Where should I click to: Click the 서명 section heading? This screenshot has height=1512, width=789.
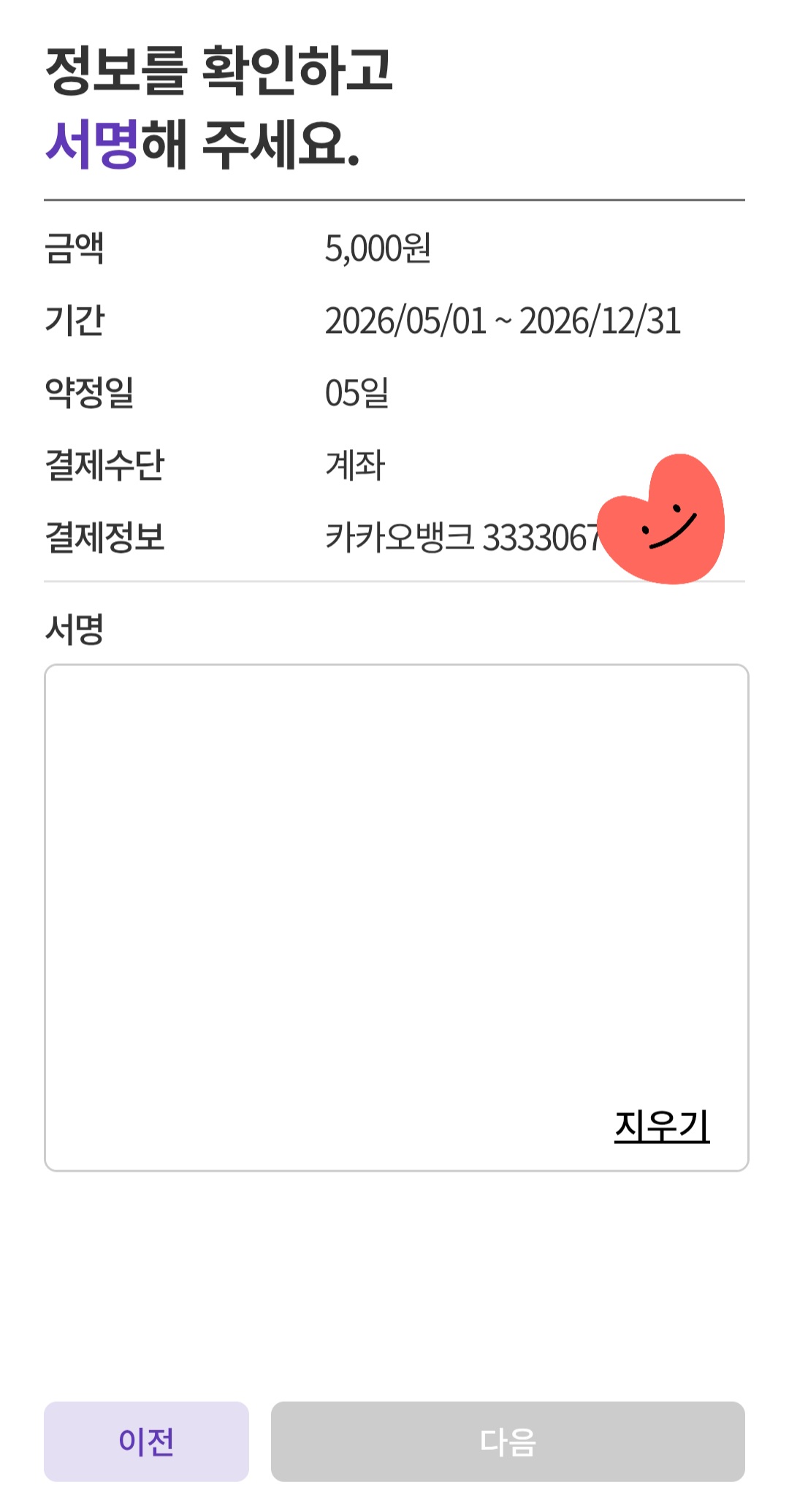coord(73,628)
